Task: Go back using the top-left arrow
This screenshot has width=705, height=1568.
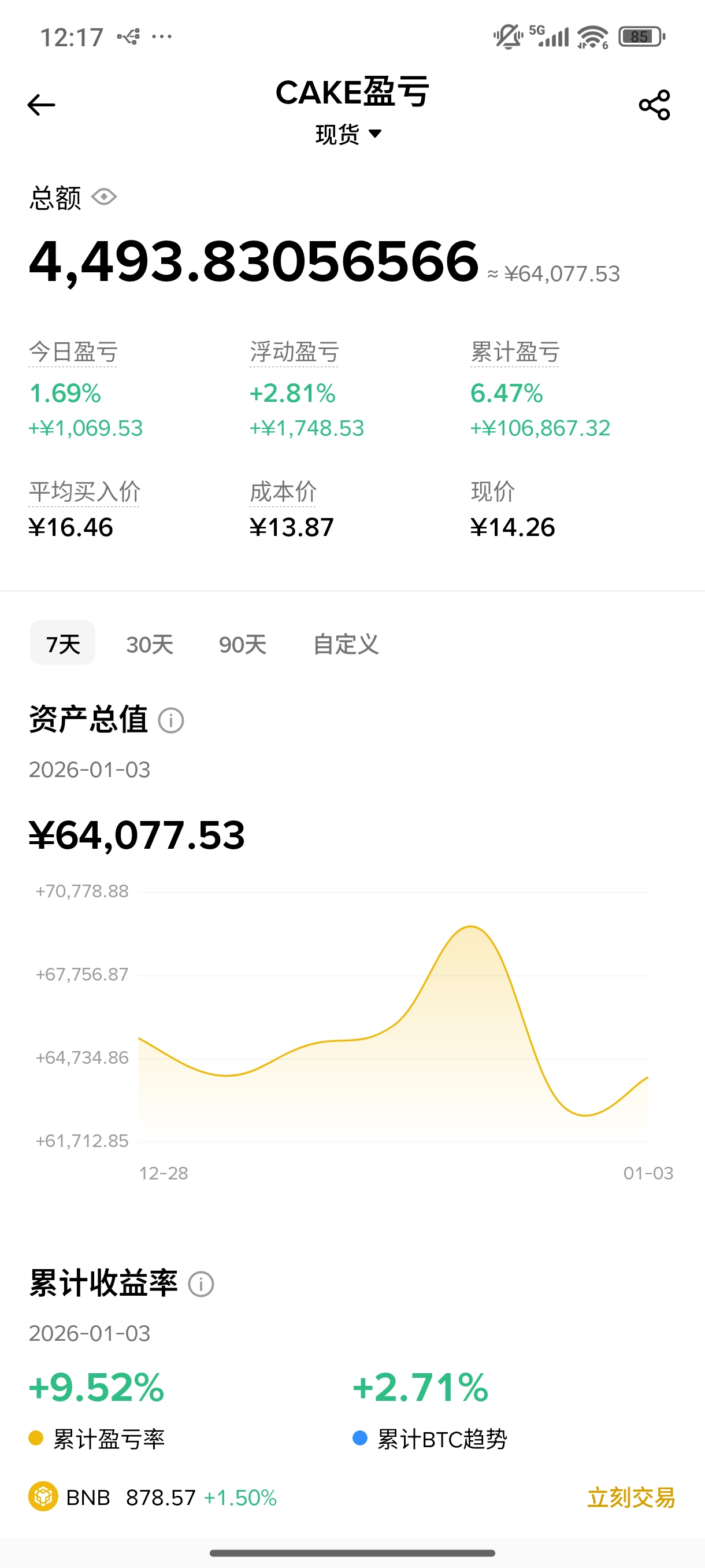Action: pyautogui.click(x=42, y=105)
